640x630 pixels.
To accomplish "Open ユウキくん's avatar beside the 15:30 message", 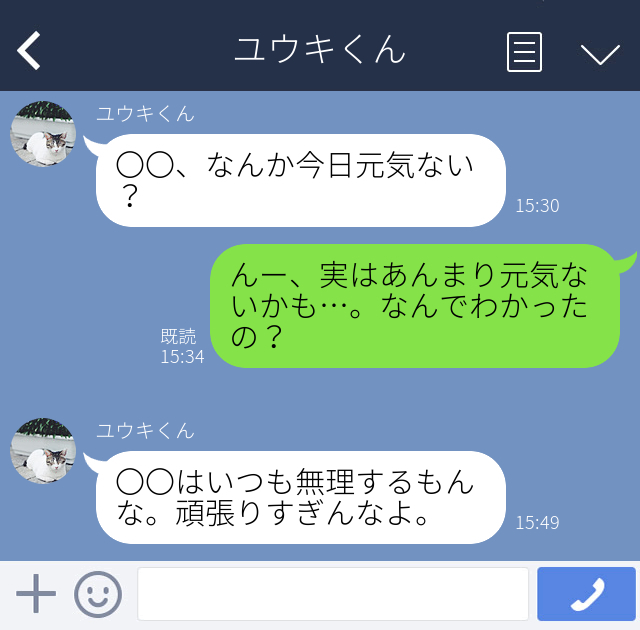I will (x=43, y=134).
